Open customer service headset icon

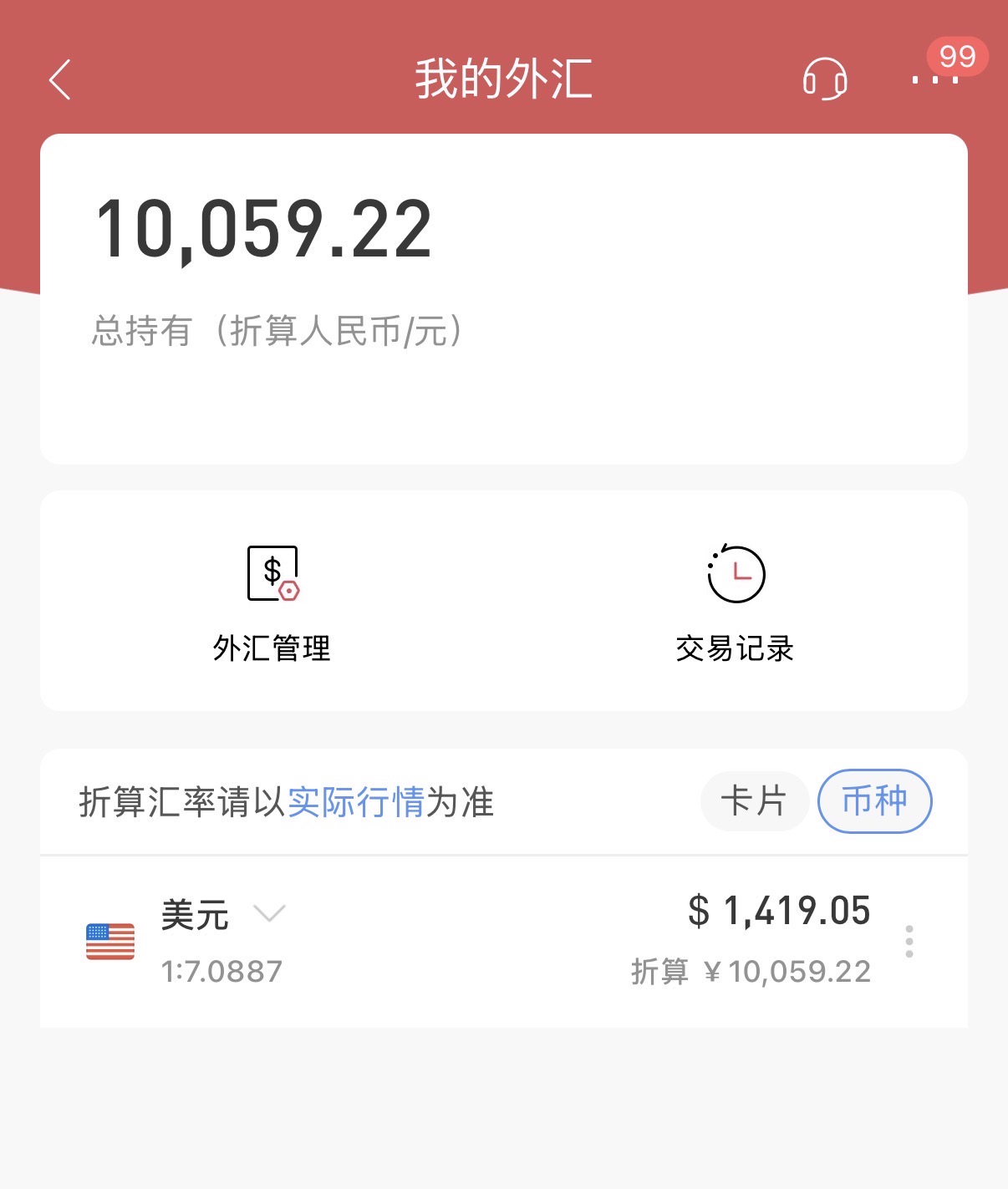tap(824, 80)
